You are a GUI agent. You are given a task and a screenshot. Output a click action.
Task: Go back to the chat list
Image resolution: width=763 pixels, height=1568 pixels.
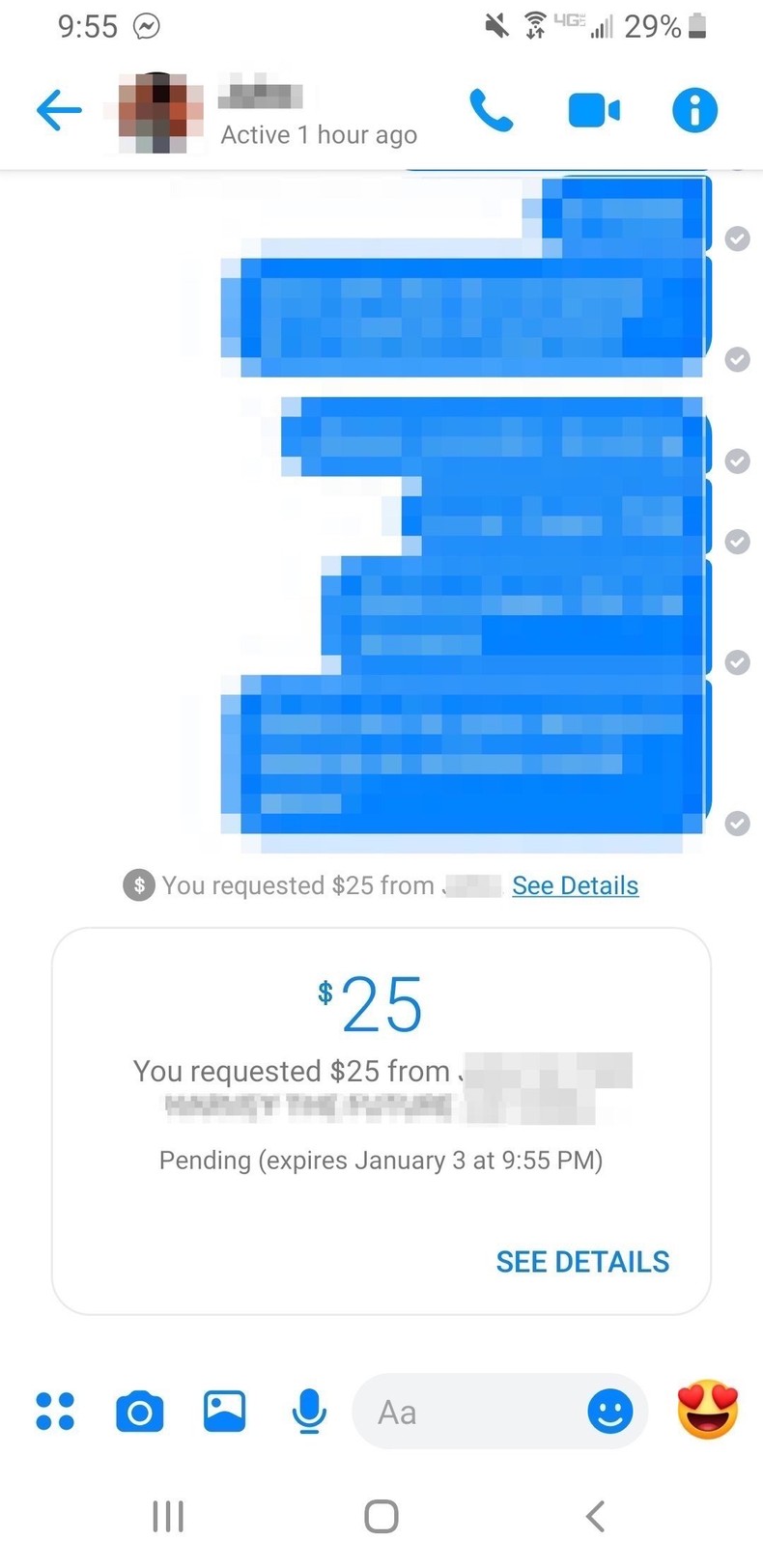coord(58,110)
